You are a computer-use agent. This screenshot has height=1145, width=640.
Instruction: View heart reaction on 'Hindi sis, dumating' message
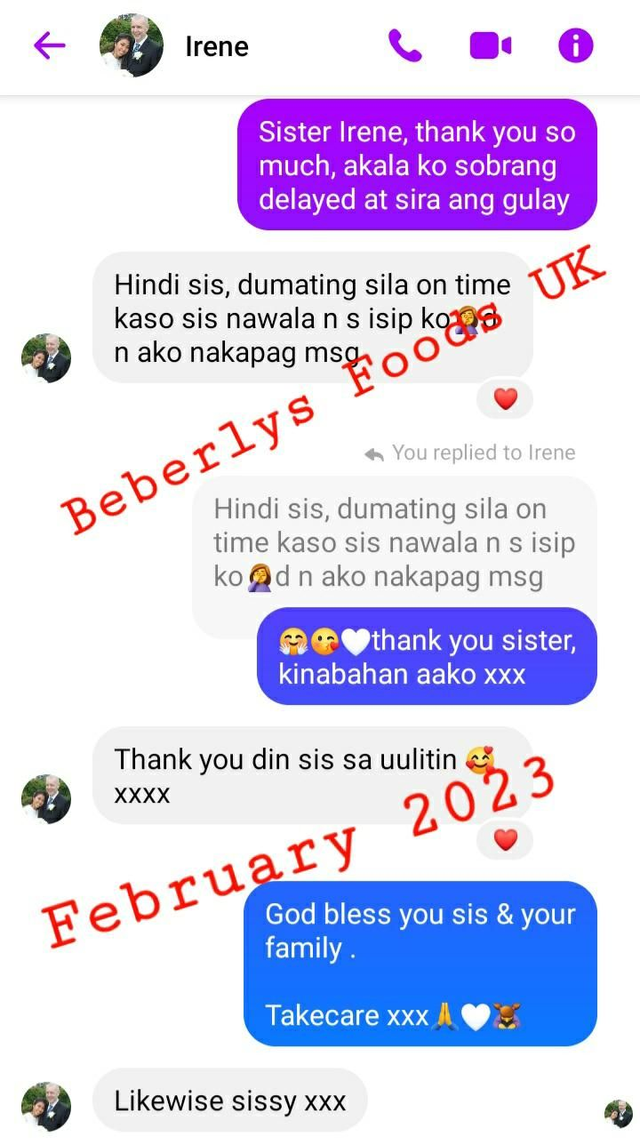click(x=506, y=399)
